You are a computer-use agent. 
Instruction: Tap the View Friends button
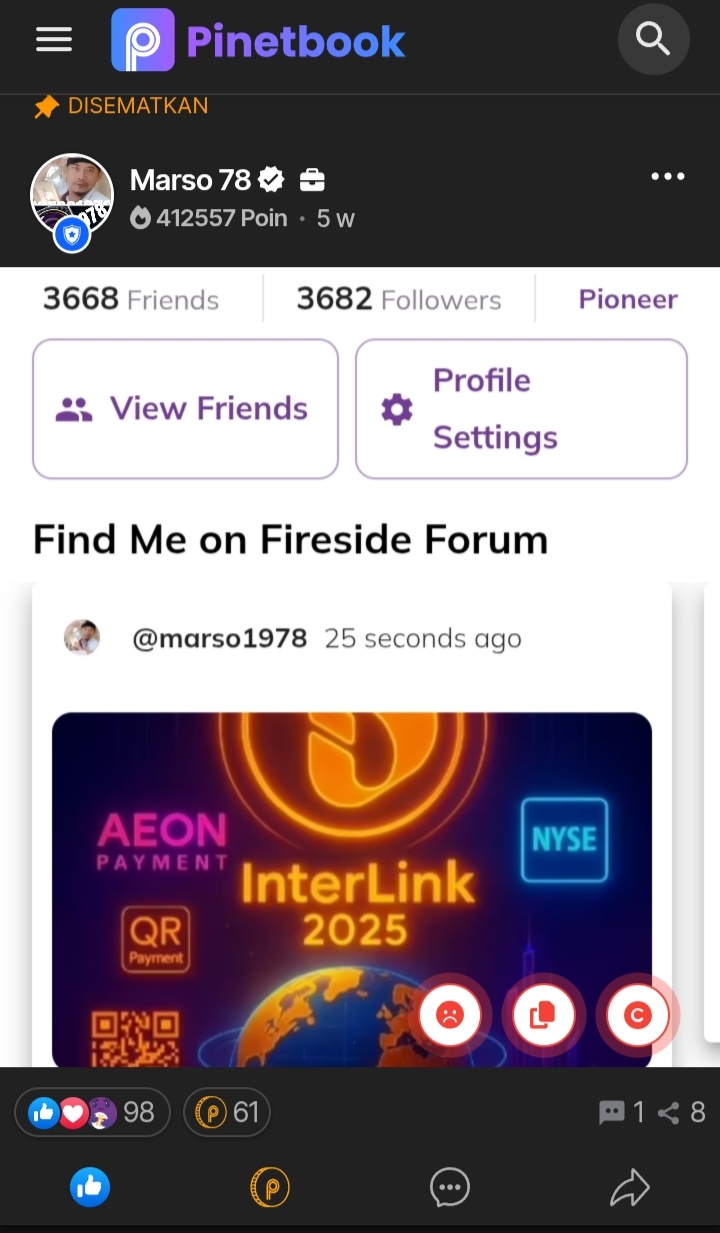[185, 408]
